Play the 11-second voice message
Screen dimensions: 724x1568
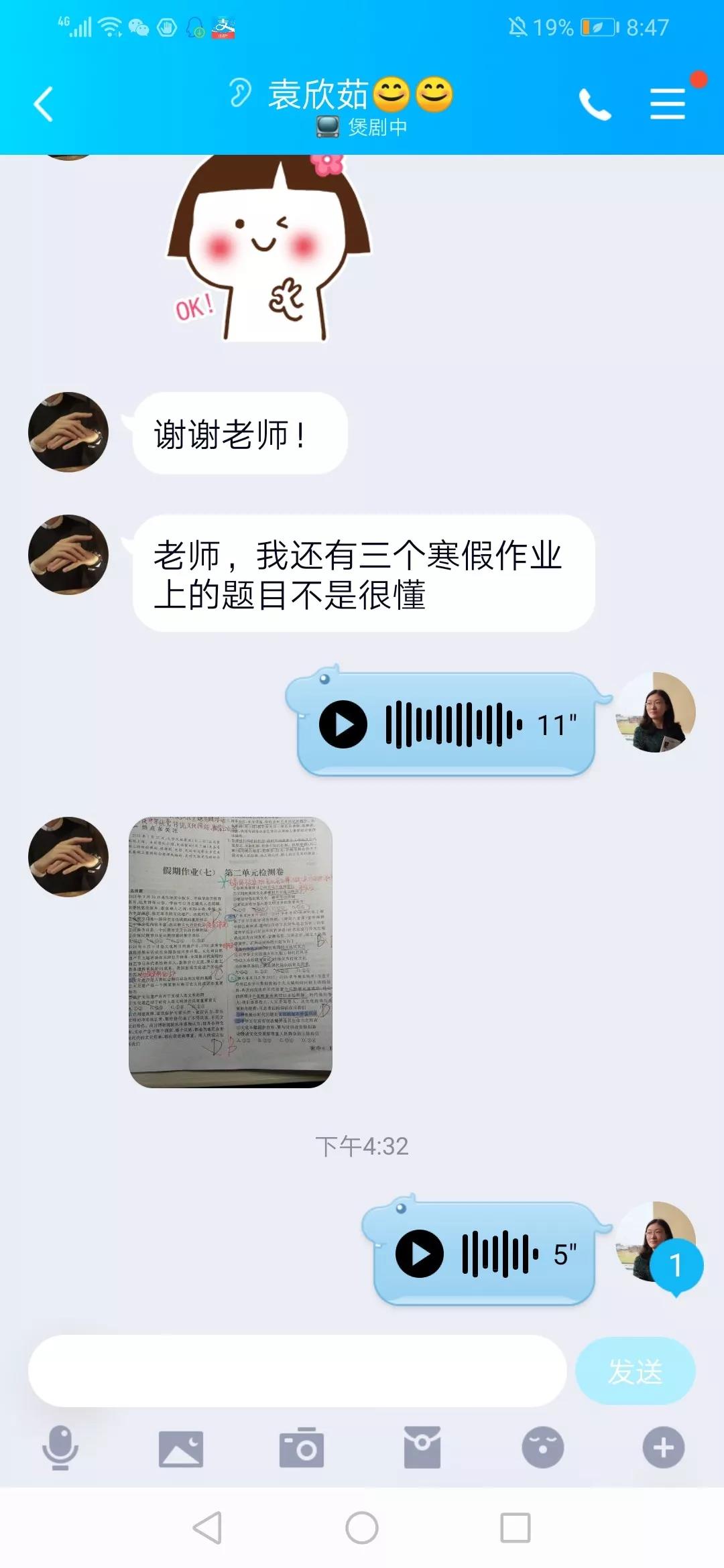(343, 724)
